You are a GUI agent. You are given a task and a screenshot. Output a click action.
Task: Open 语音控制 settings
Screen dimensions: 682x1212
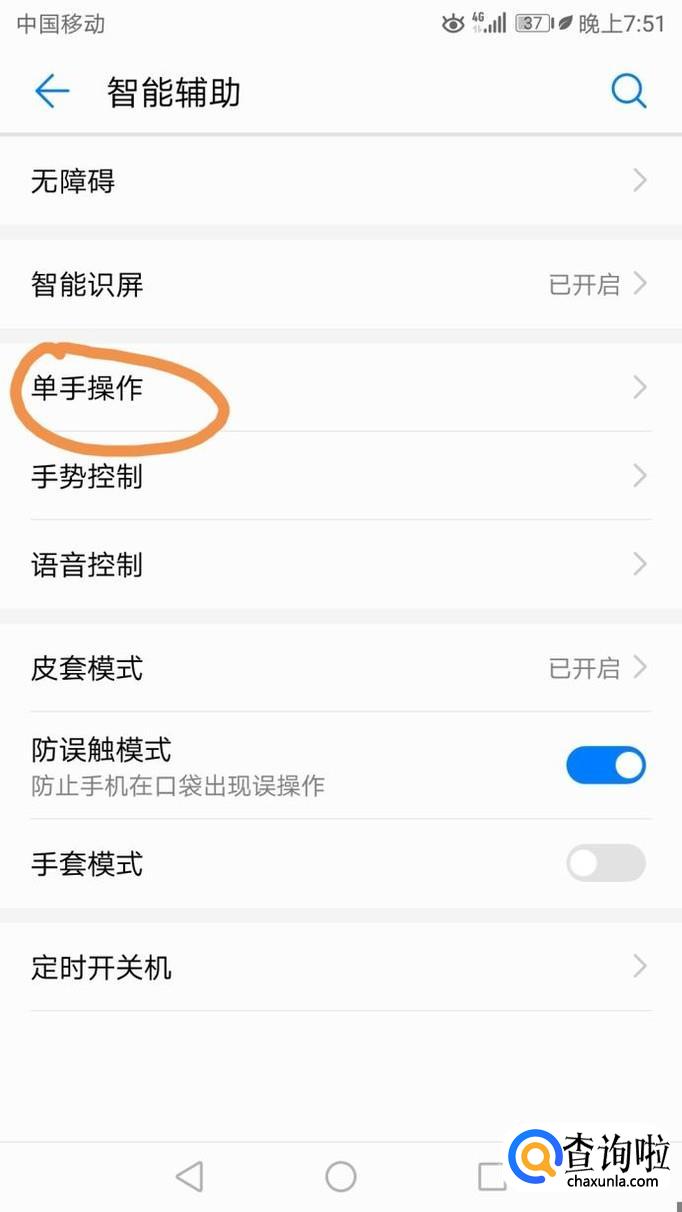coord(340,565)
